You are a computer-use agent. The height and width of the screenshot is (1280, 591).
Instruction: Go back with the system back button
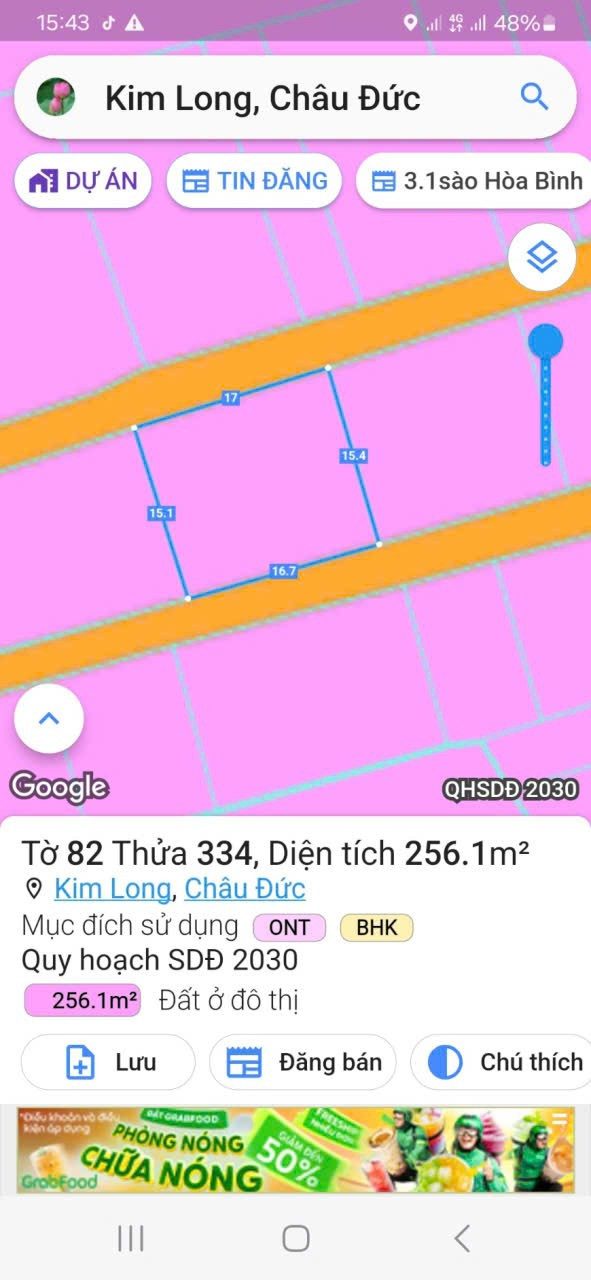point(461,1239)
